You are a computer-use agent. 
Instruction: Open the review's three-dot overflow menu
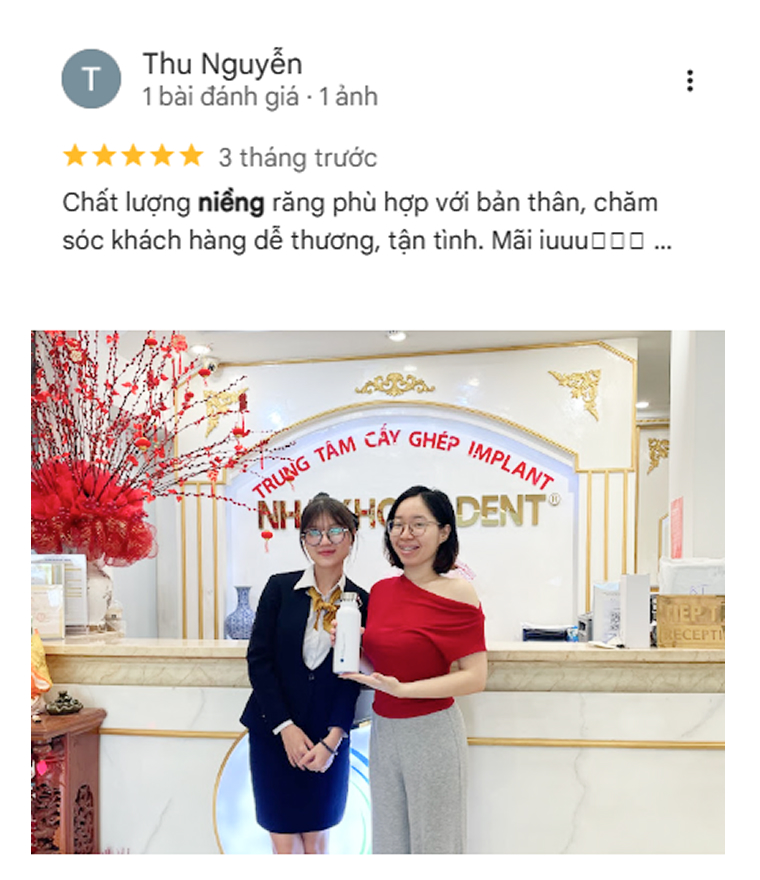pyautogui.click(x=689, y=81)
